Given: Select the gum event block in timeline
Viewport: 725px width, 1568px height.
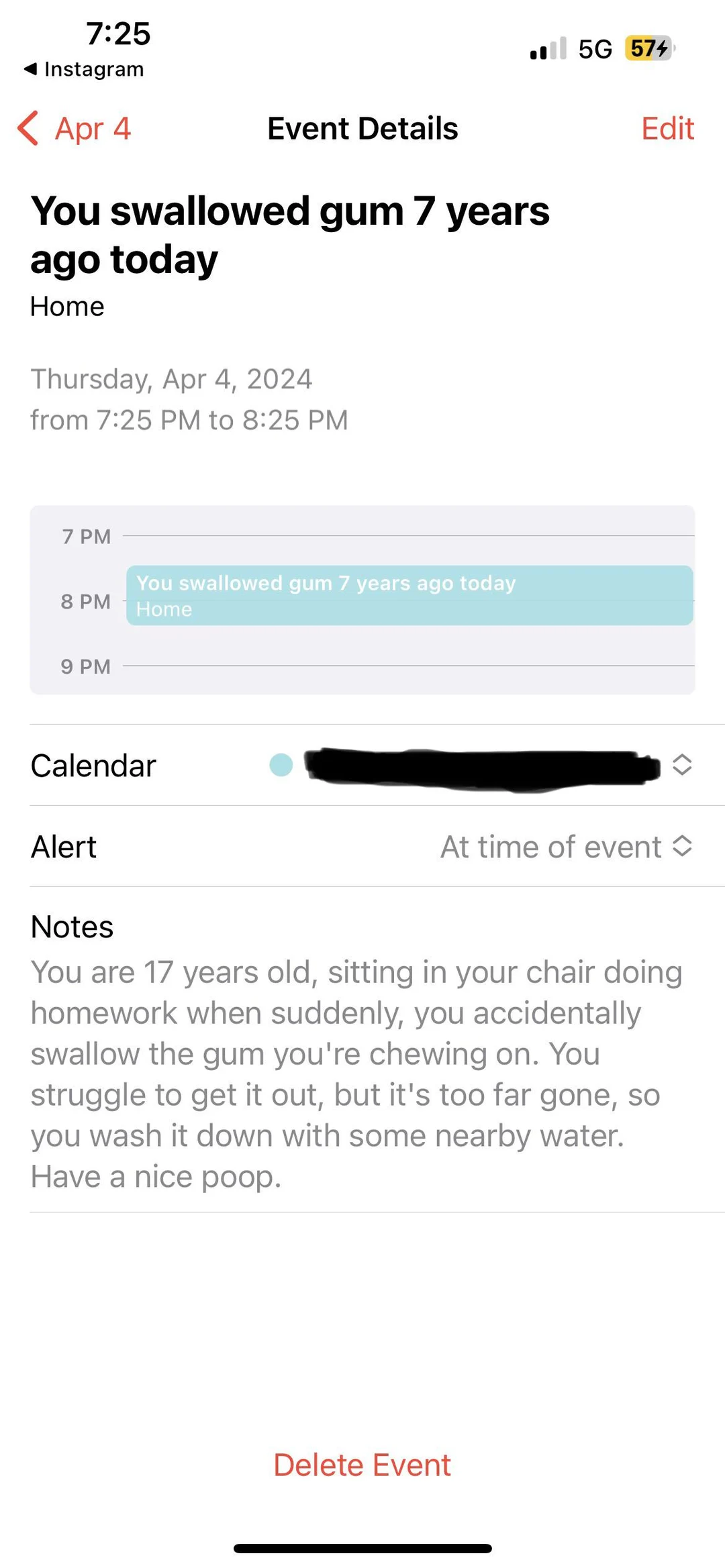Looking at the screenshot, I should click(408, 595).
